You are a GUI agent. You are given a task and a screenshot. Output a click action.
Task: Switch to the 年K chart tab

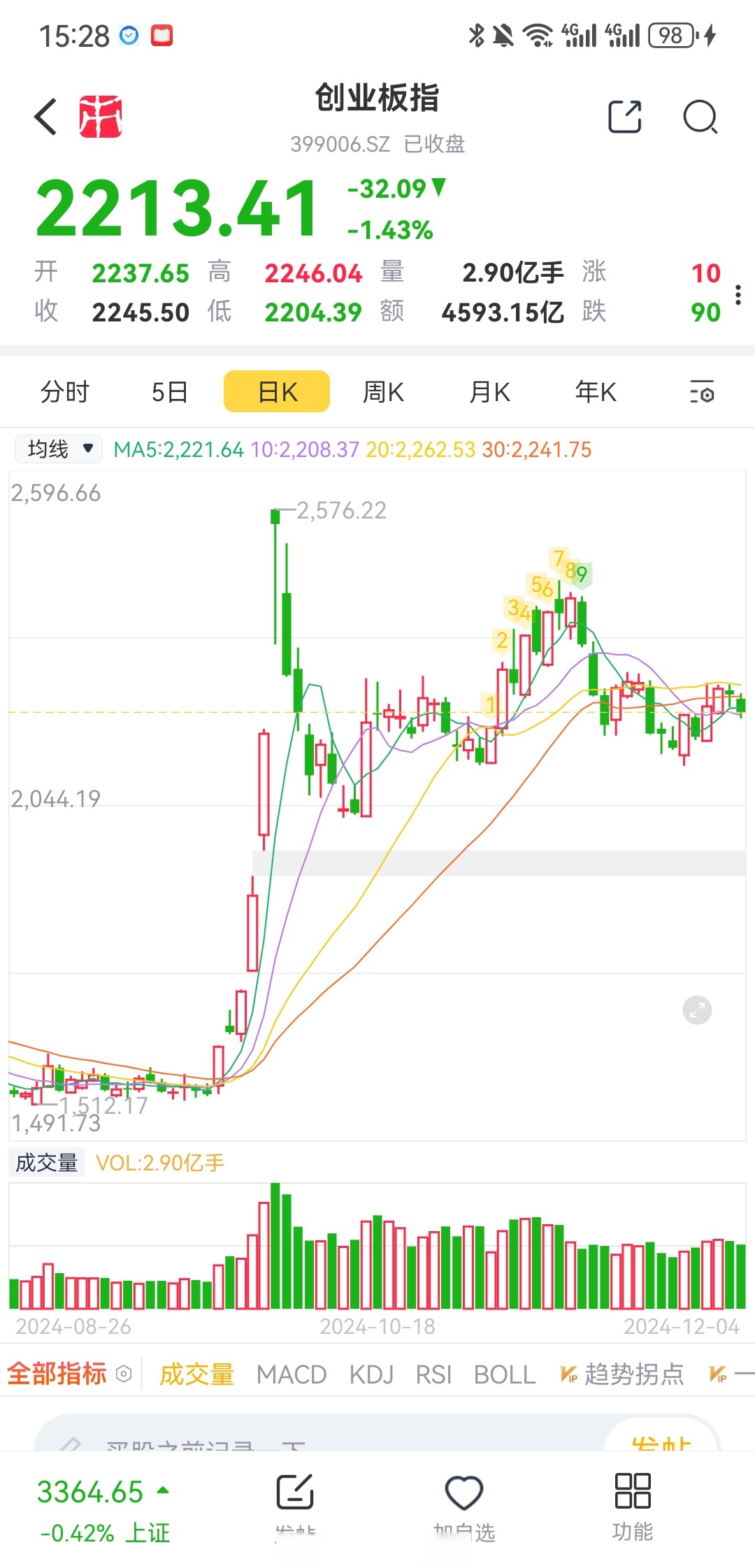coord(596,392)
